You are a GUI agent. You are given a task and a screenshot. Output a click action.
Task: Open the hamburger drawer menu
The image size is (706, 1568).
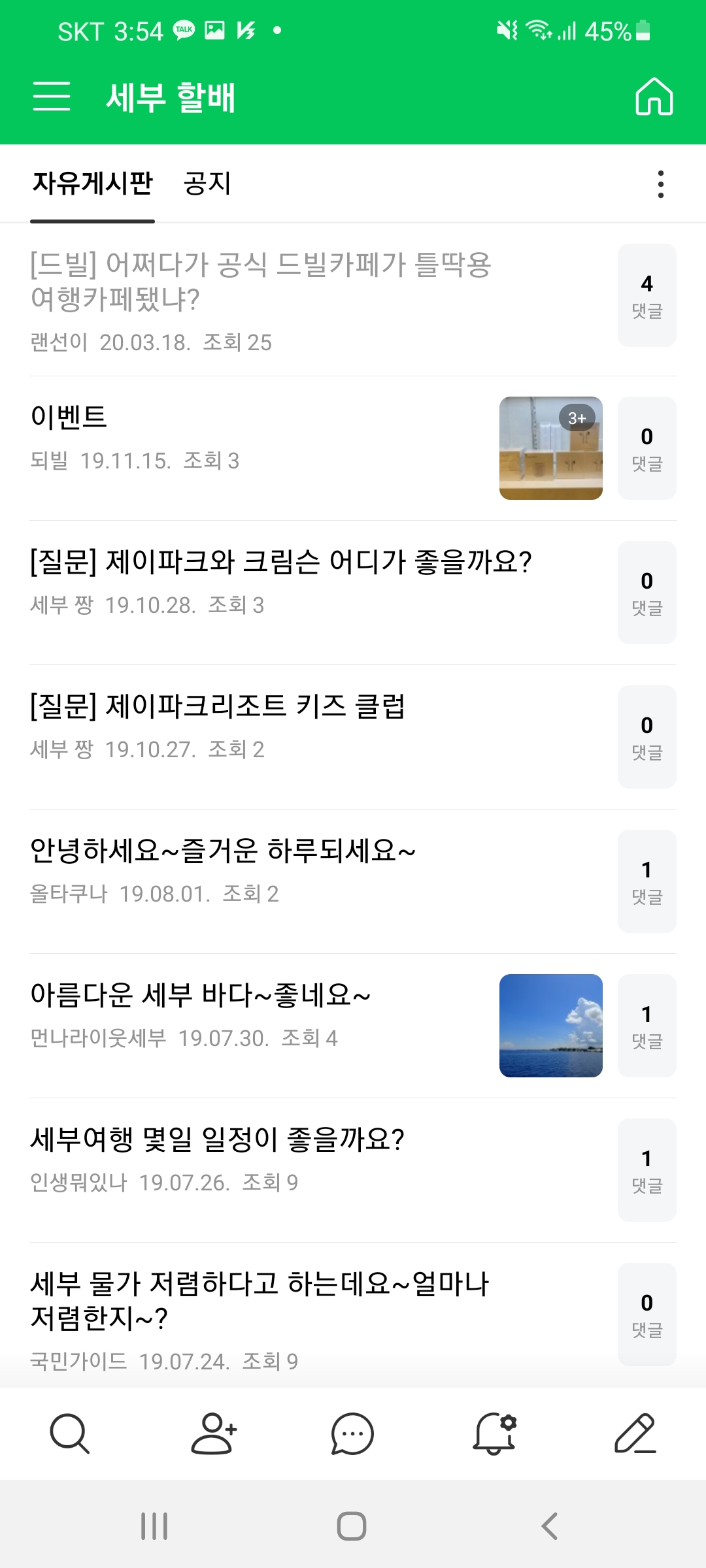pos(52,97)
